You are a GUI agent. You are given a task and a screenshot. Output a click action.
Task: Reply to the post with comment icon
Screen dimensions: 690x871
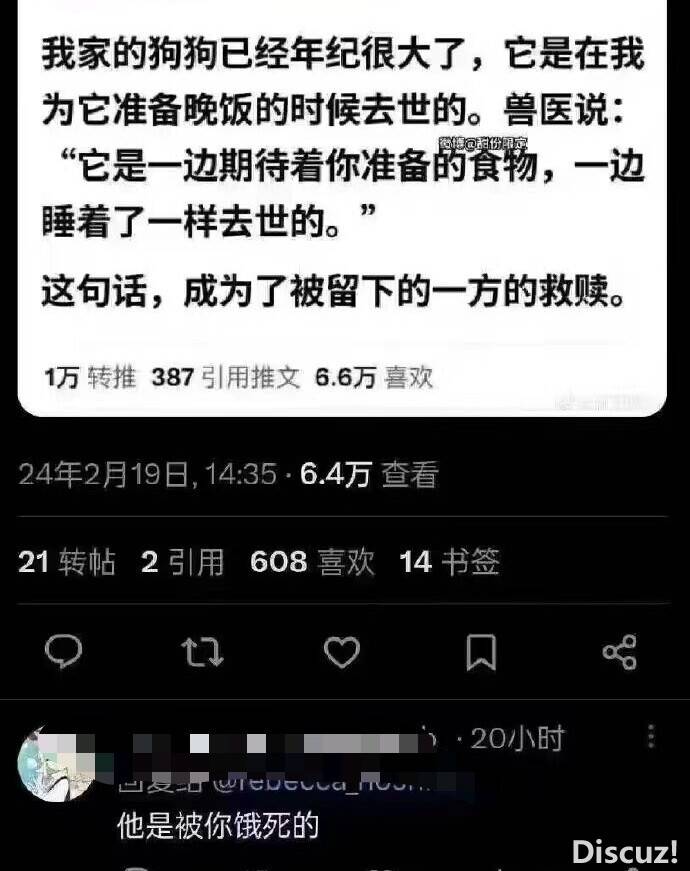(64, 653)
